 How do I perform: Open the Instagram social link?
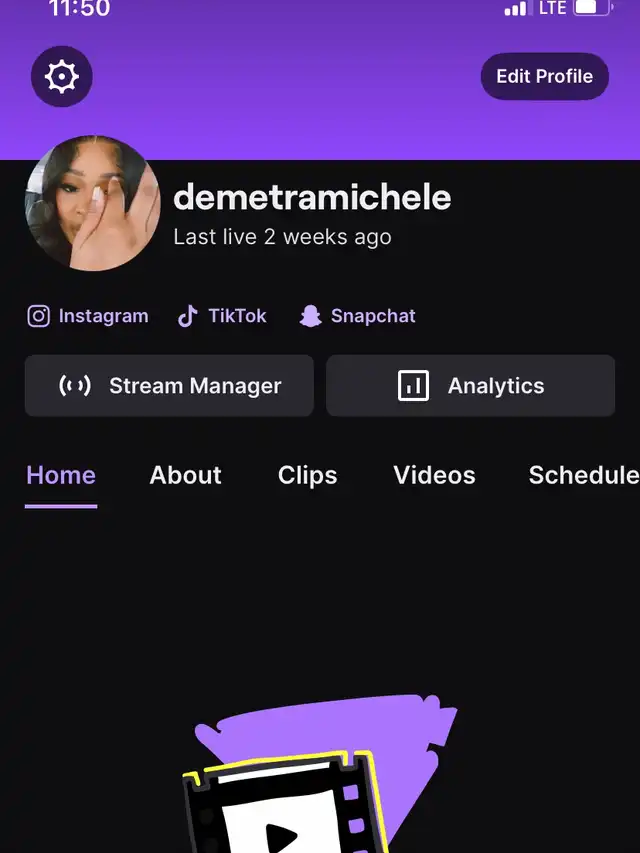pos(88,316)
